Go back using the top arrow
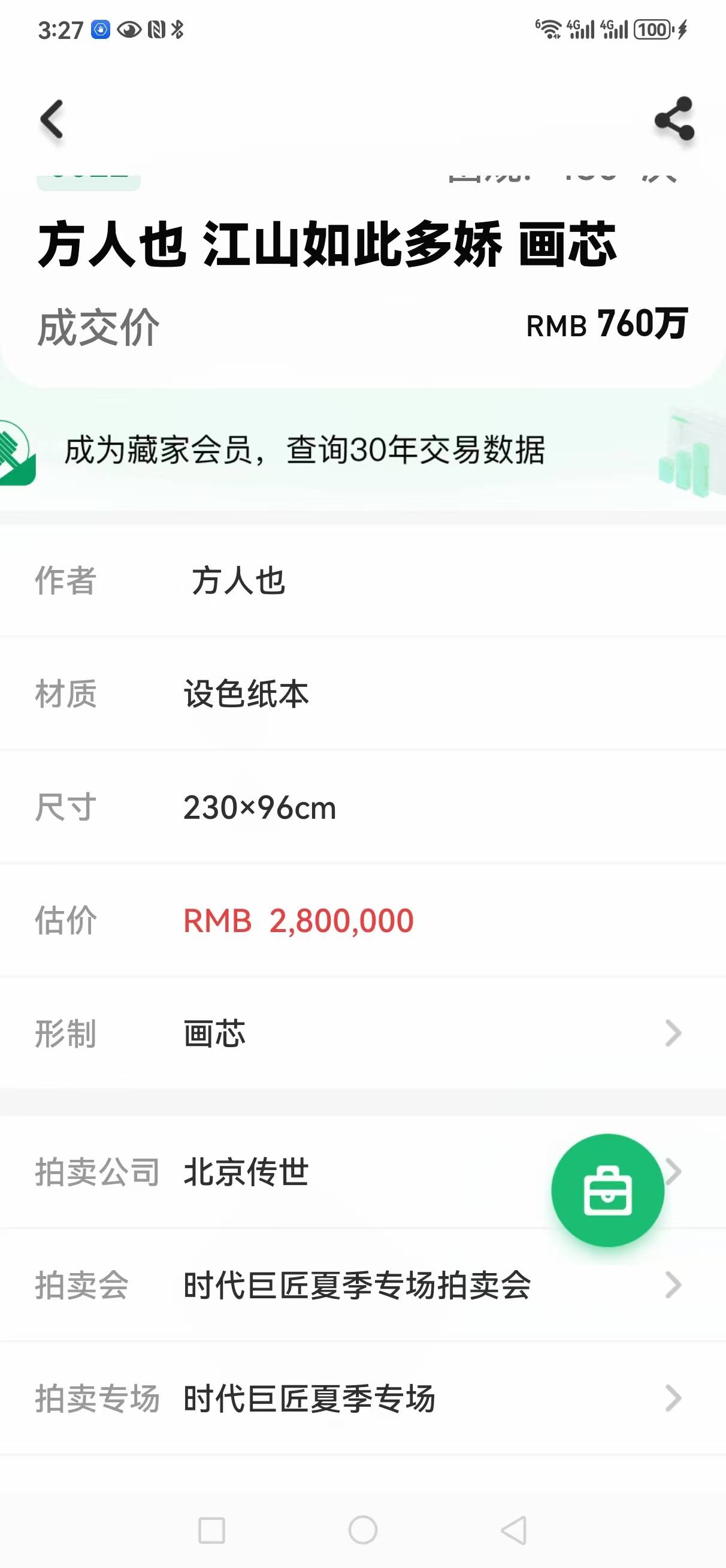This screenshot has width=726, height=1568. coord(52,119)
